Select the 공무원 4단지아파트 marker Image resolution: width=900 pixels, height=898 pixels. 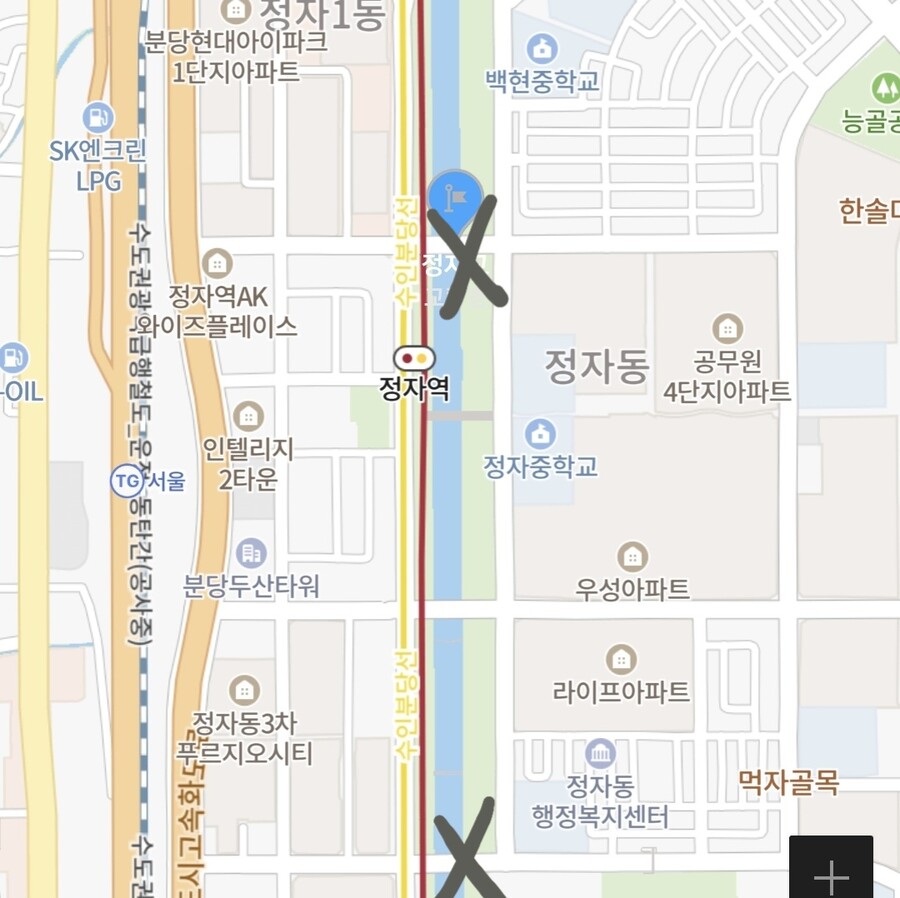727,328
